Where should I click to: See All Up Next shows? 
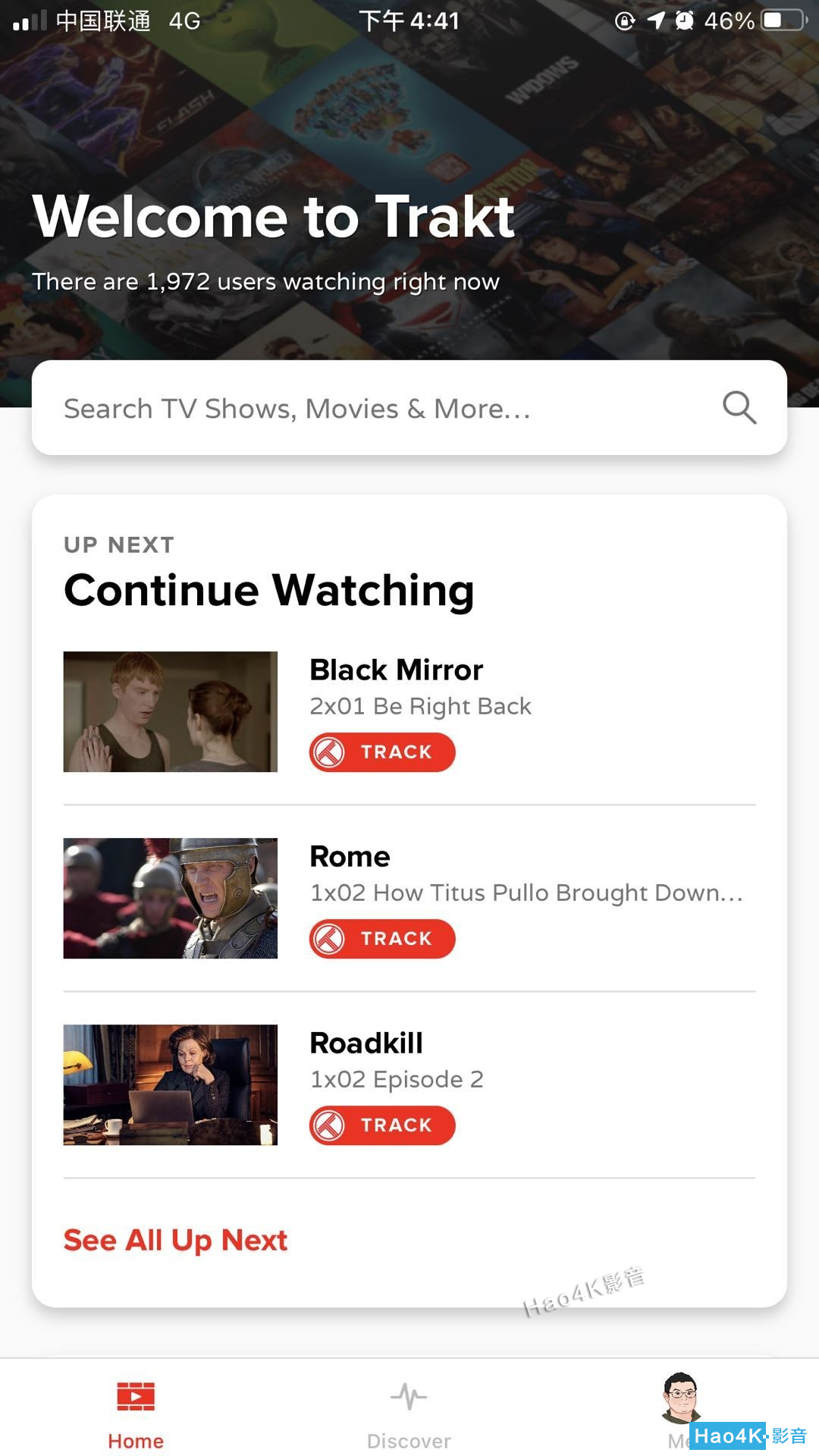coord(175,1241)
